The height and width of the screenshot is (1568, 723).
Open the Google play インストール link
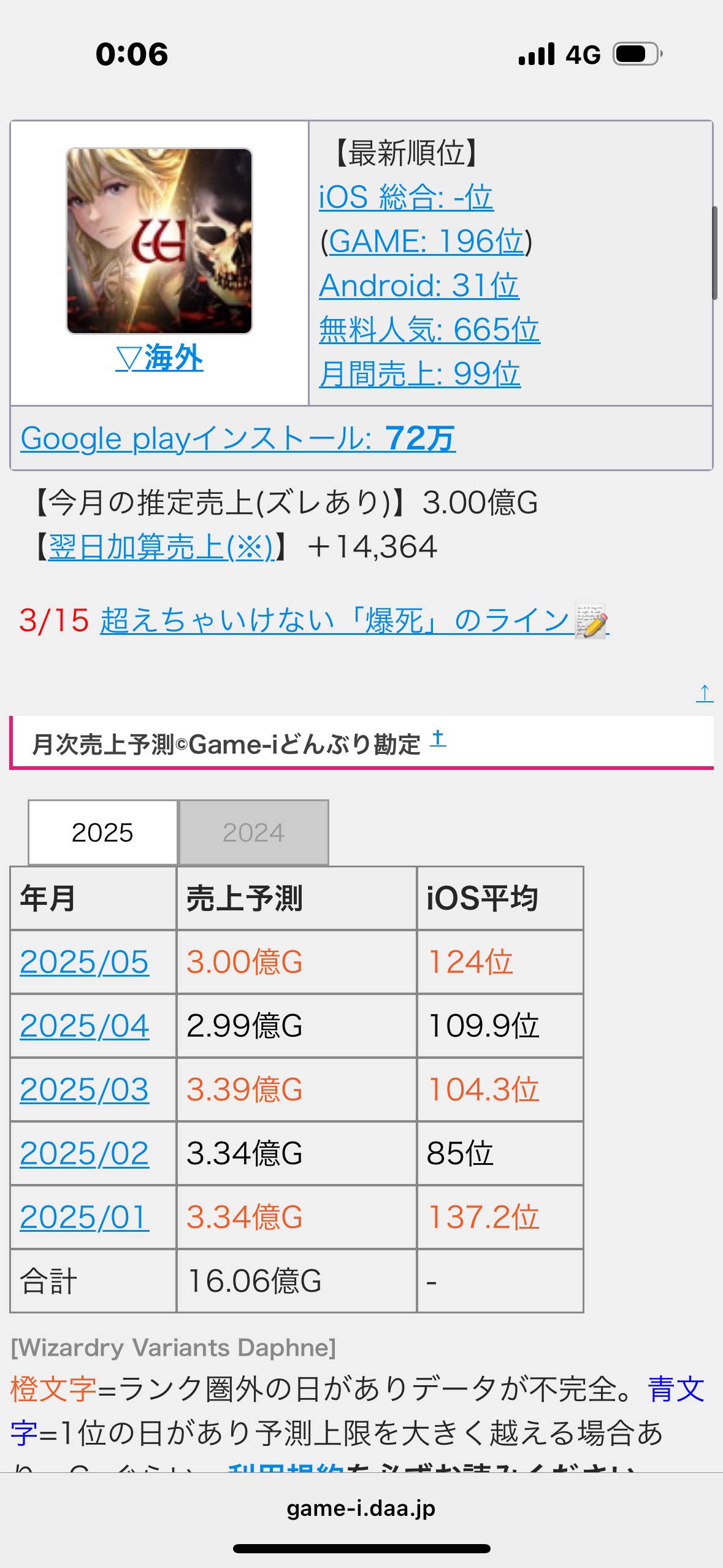[238, 439]
